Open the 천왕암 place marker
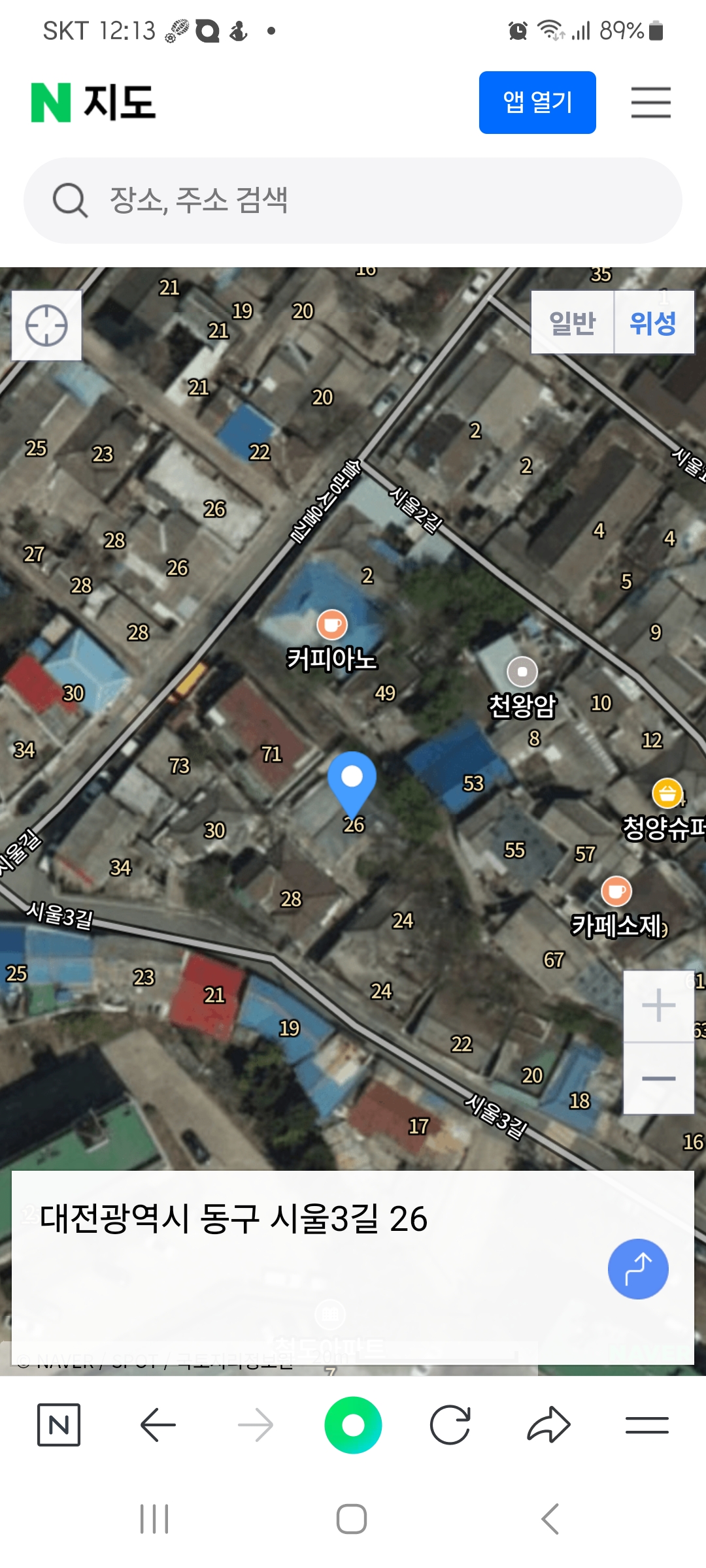This screenshot has height=1568, width=706. [522, 672]
